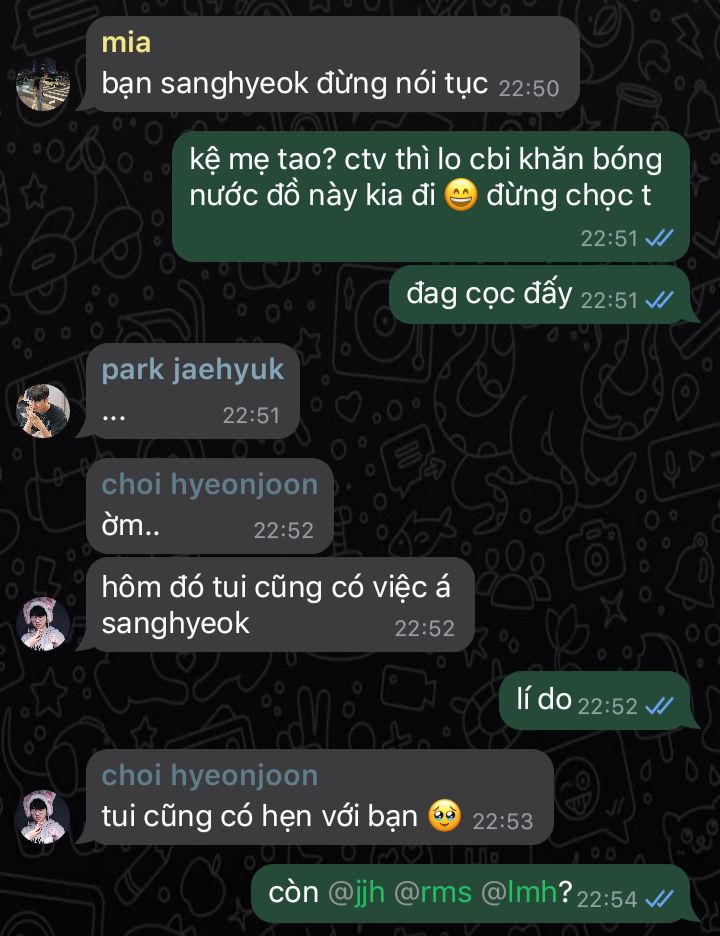Tap sender name mia
This screenshot has width=720, height=936.
(x=126, y=42)
